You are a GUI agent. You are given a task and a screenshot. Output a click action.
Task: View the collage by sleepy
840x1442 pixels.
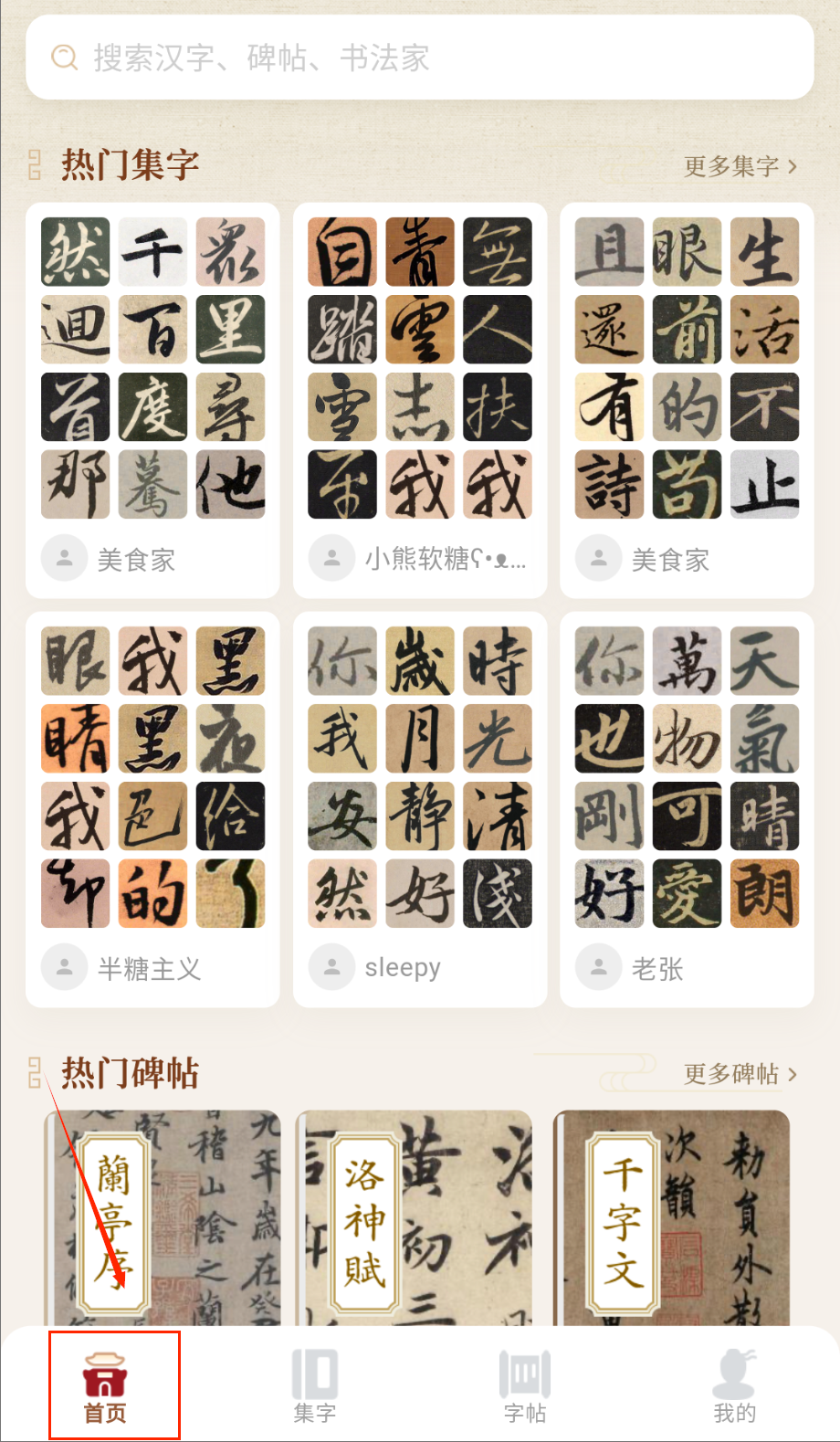[x=419, y=809]
